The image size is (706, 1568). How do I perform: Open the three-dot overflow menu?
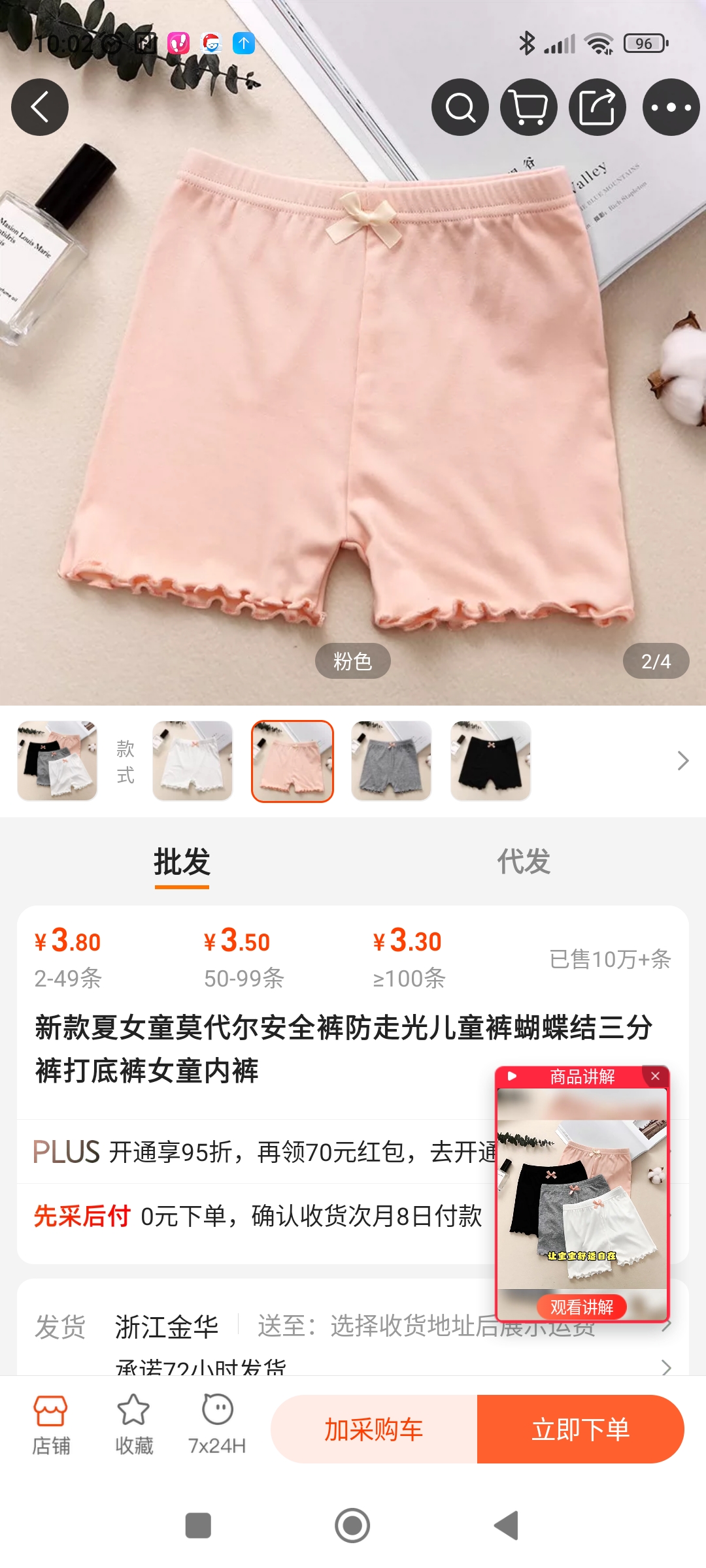(671, 107)
